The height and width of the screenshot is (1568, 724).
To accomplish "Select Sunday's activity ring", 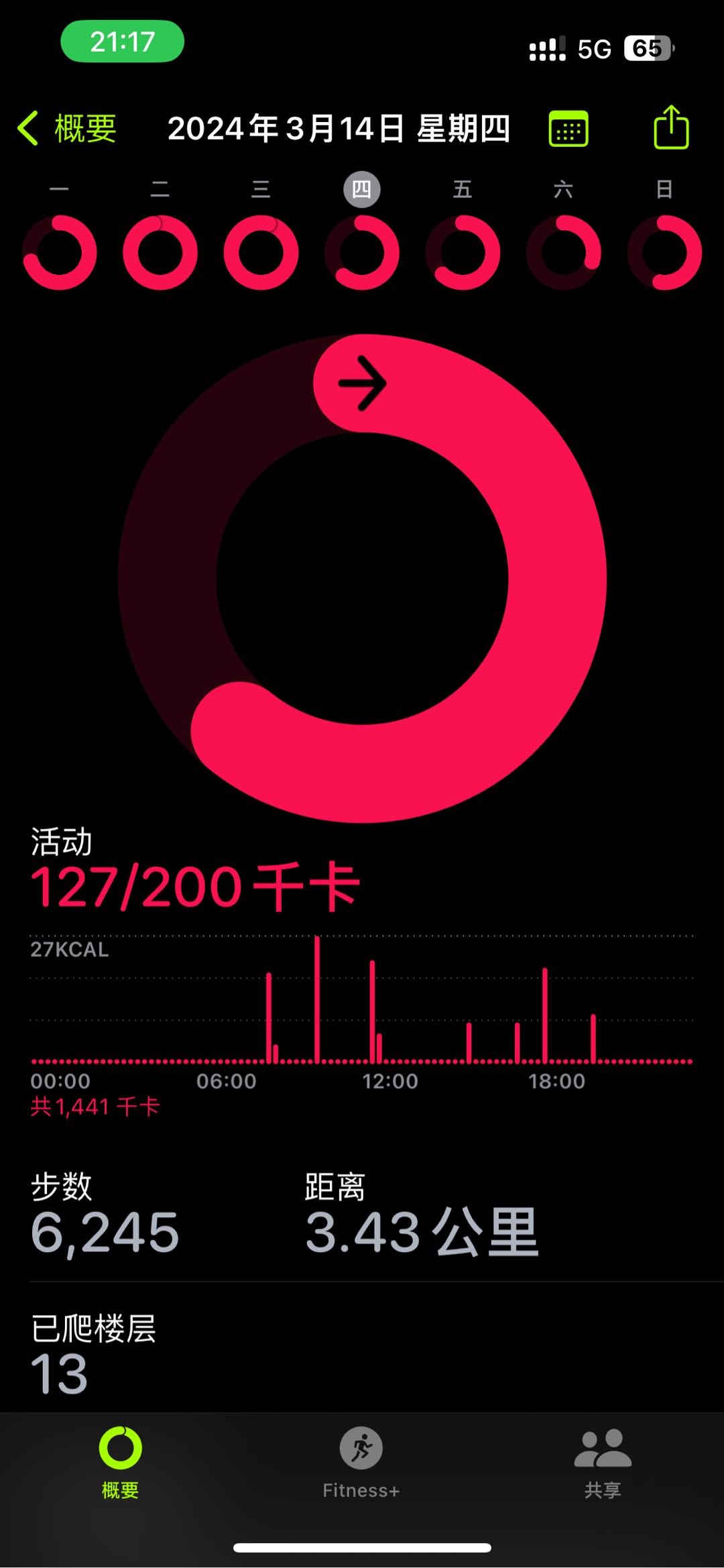I will tap(664, 252).
